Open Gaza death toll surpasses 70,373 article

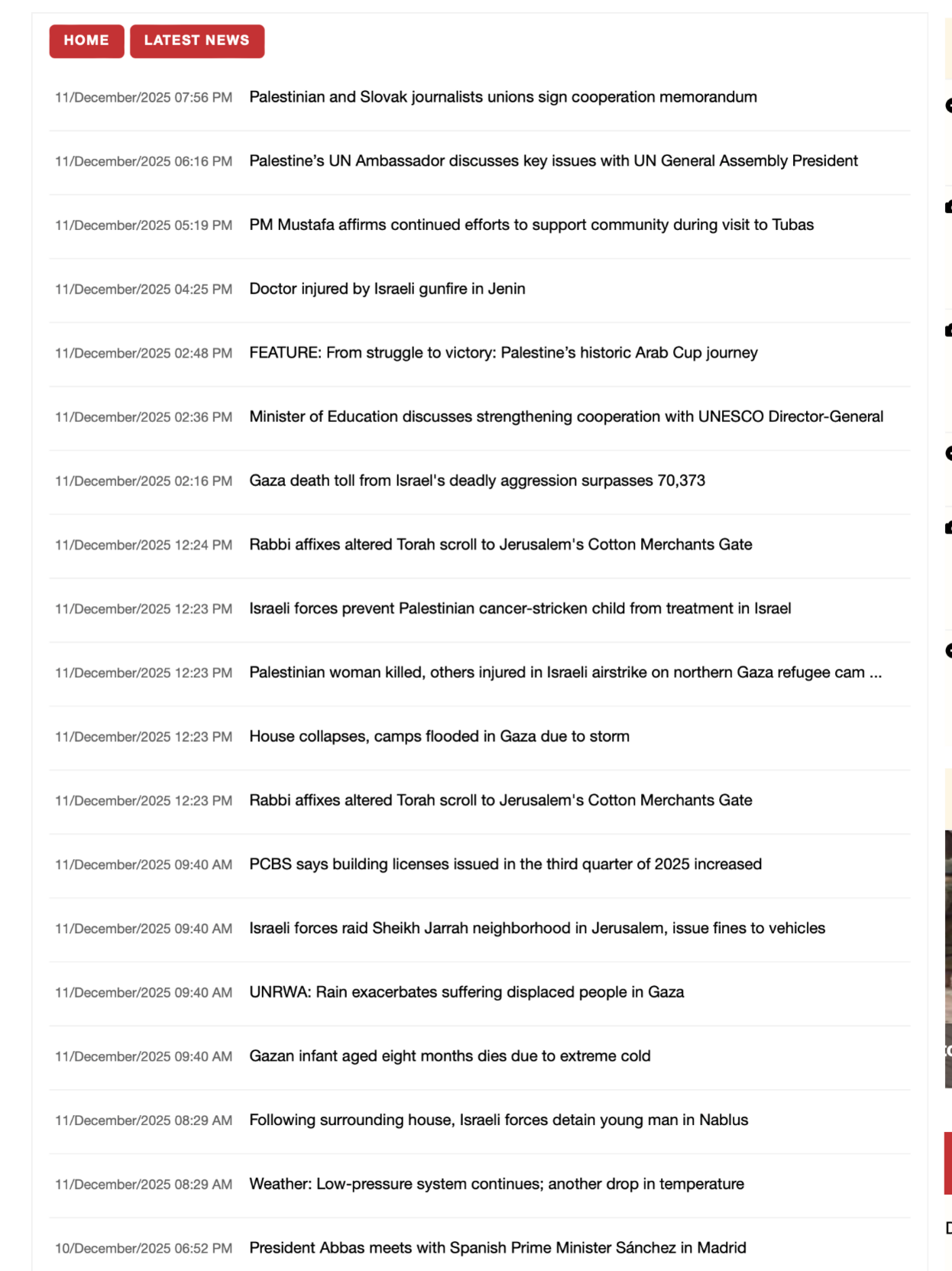tap(477, 481)
